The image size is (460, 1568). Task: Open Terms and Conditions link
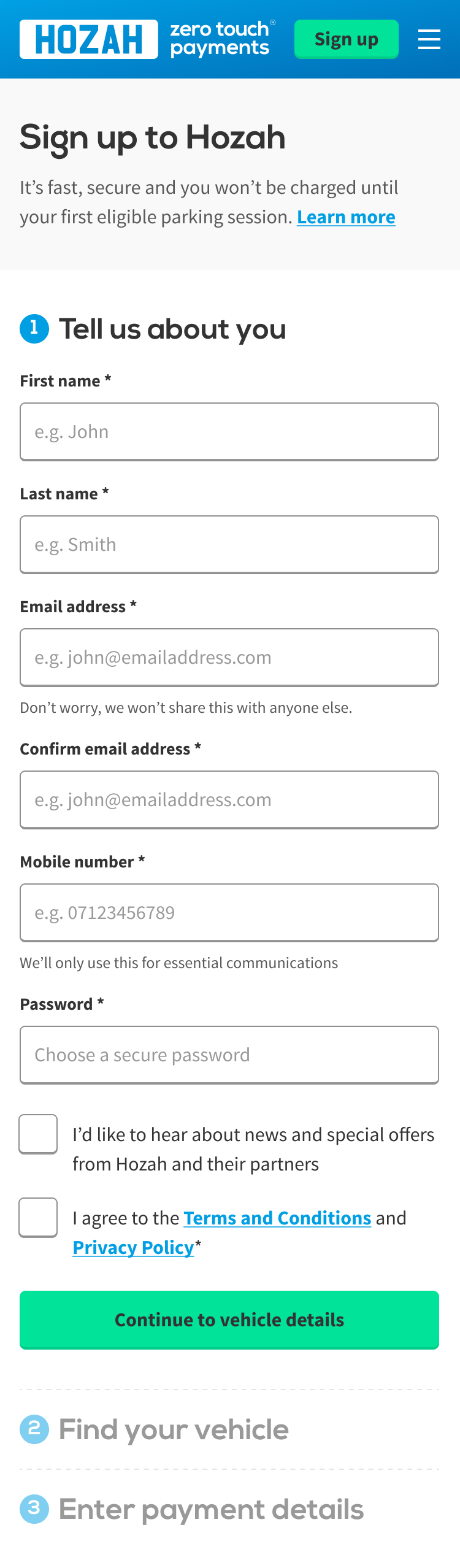pyautogui.click(x=277, y=1218)
